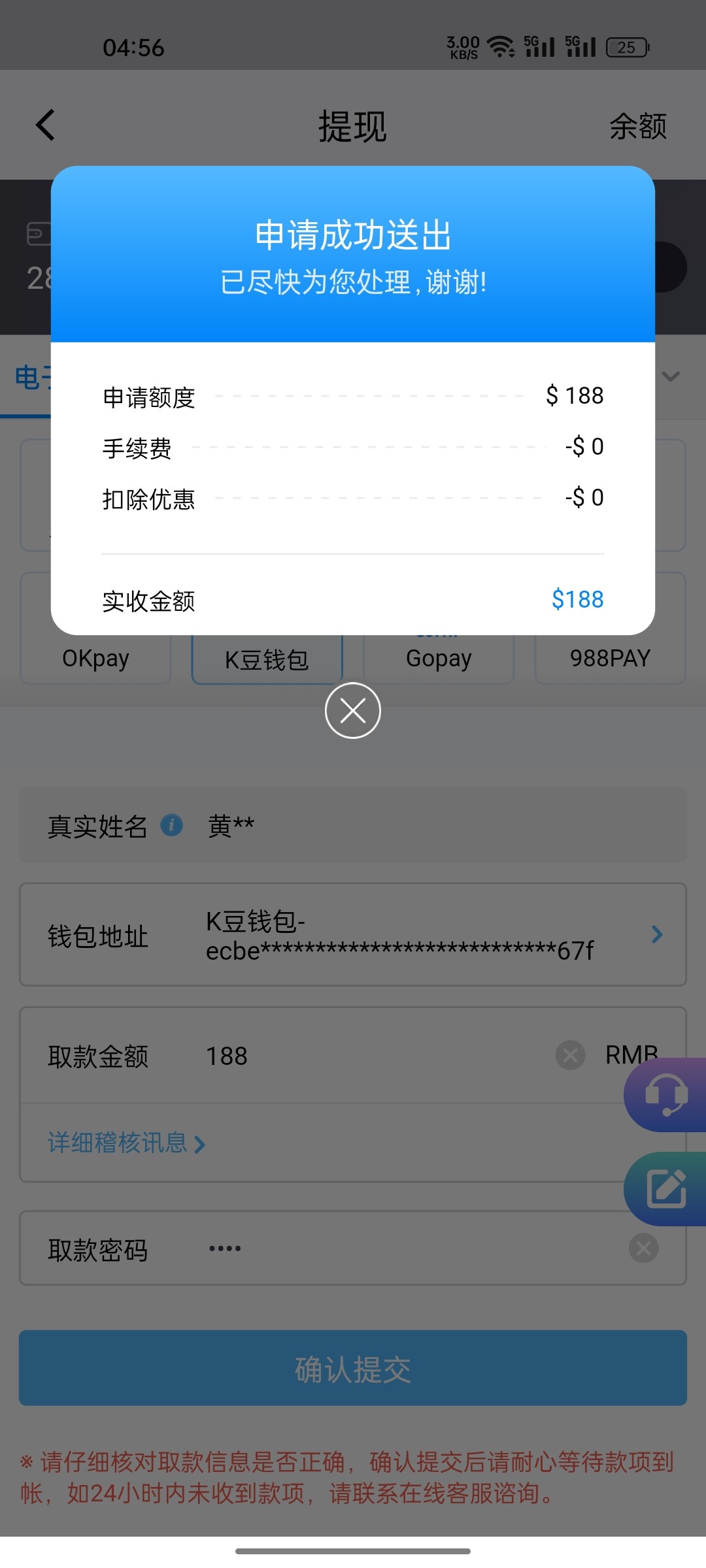Choose the K豆钱包 payment option

pos(267,659)
